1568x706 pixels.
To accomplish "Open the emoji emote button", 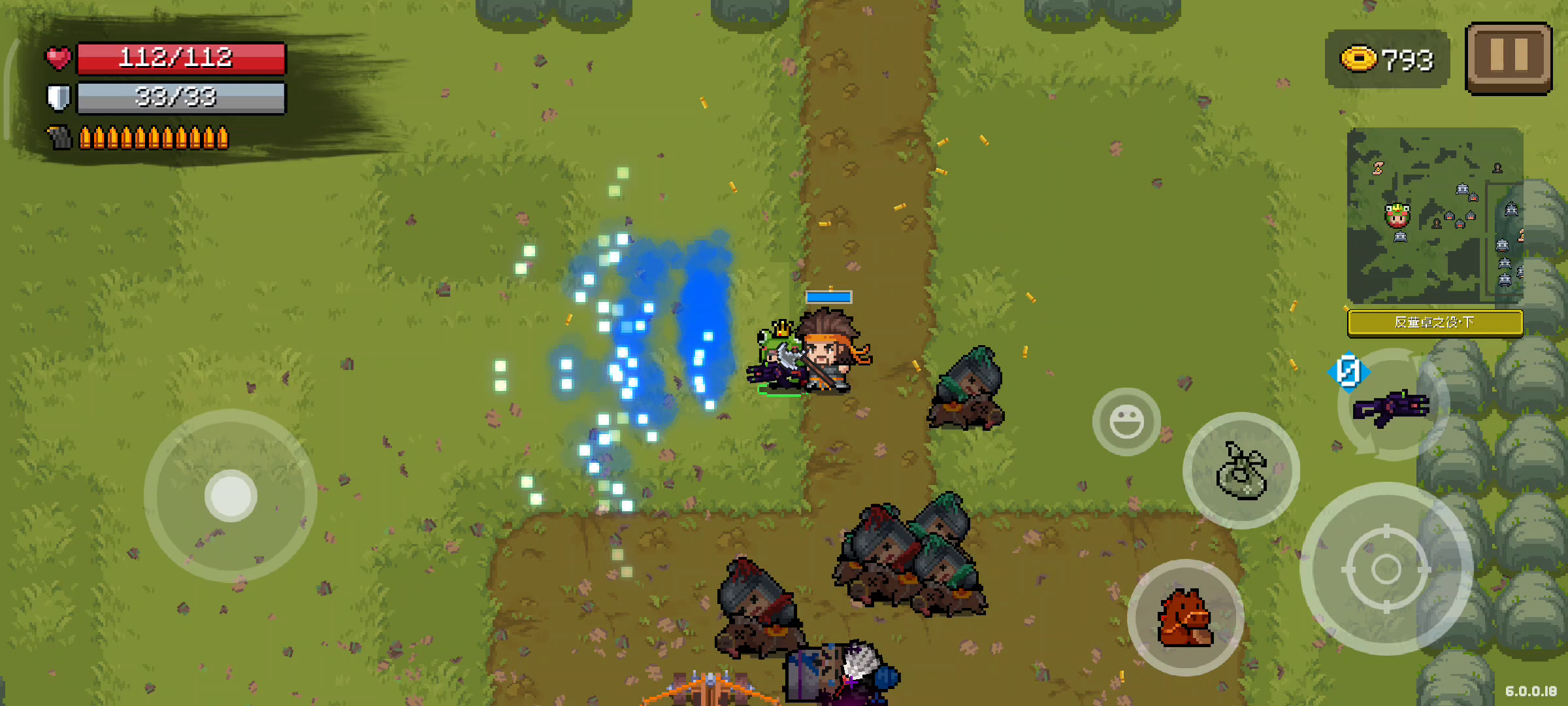I will [1126, 422].
